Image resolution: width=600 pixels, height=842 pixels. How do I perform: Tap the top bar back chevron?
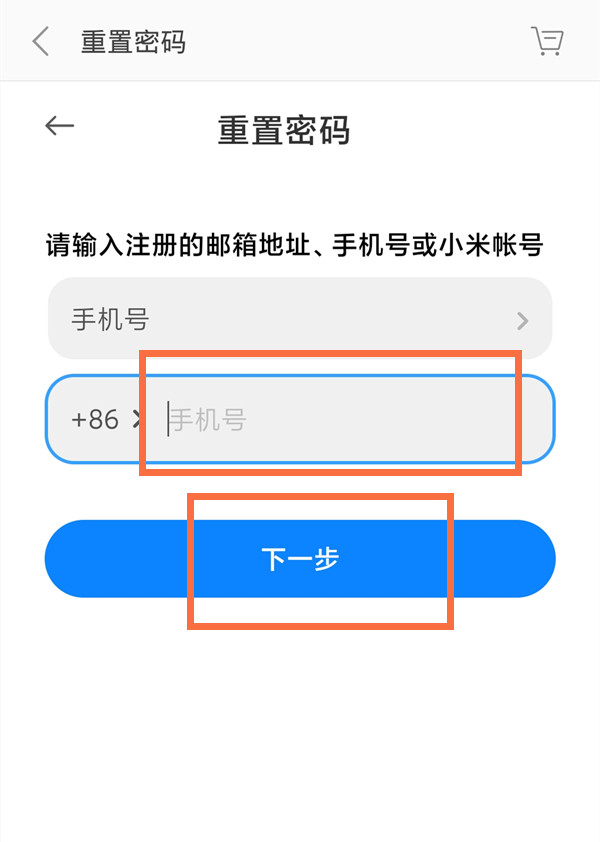click(41, 41)
